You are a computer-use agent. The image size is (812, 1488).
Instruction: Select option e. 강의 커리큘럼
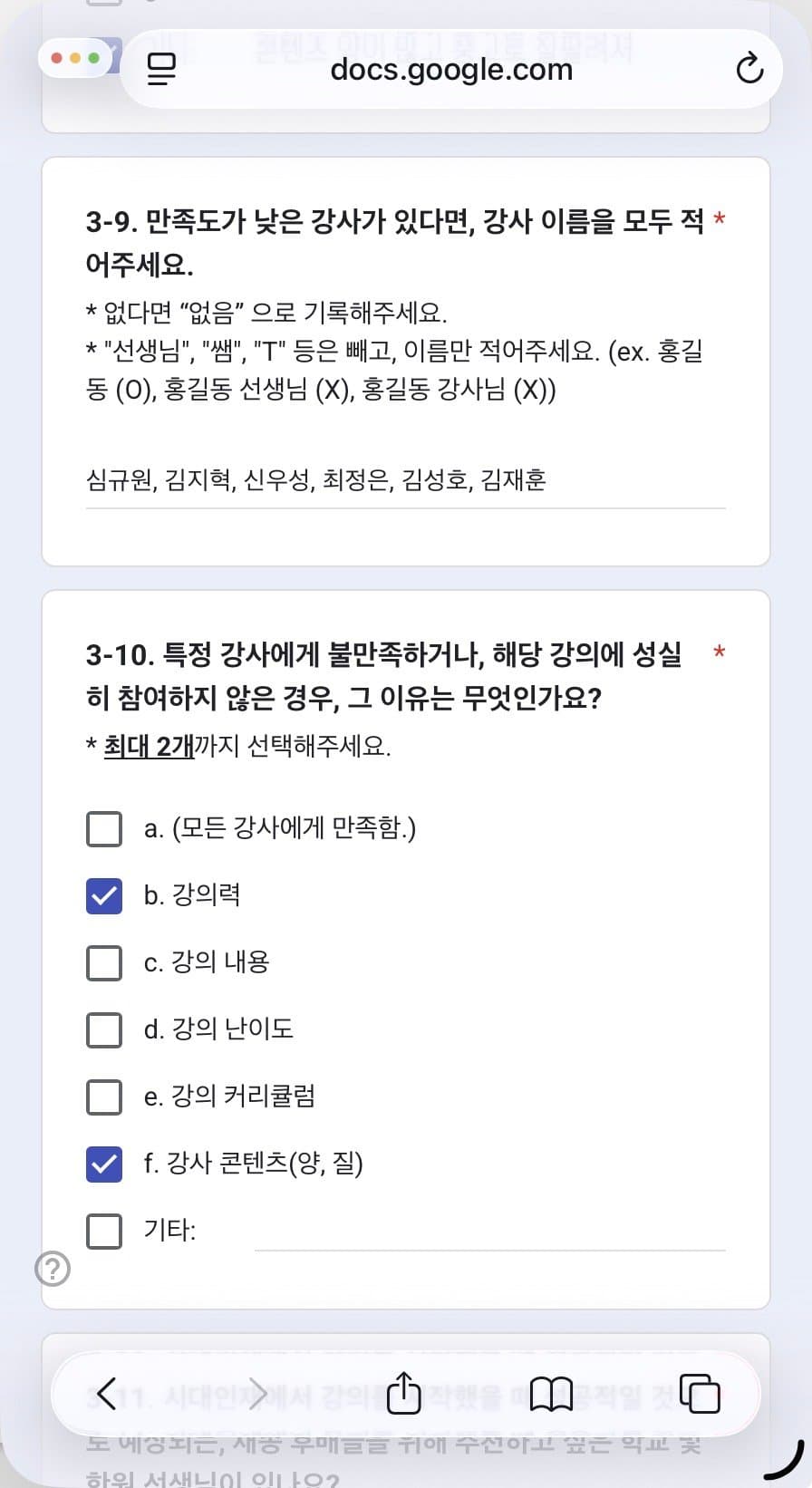(x=104, y=1097)
